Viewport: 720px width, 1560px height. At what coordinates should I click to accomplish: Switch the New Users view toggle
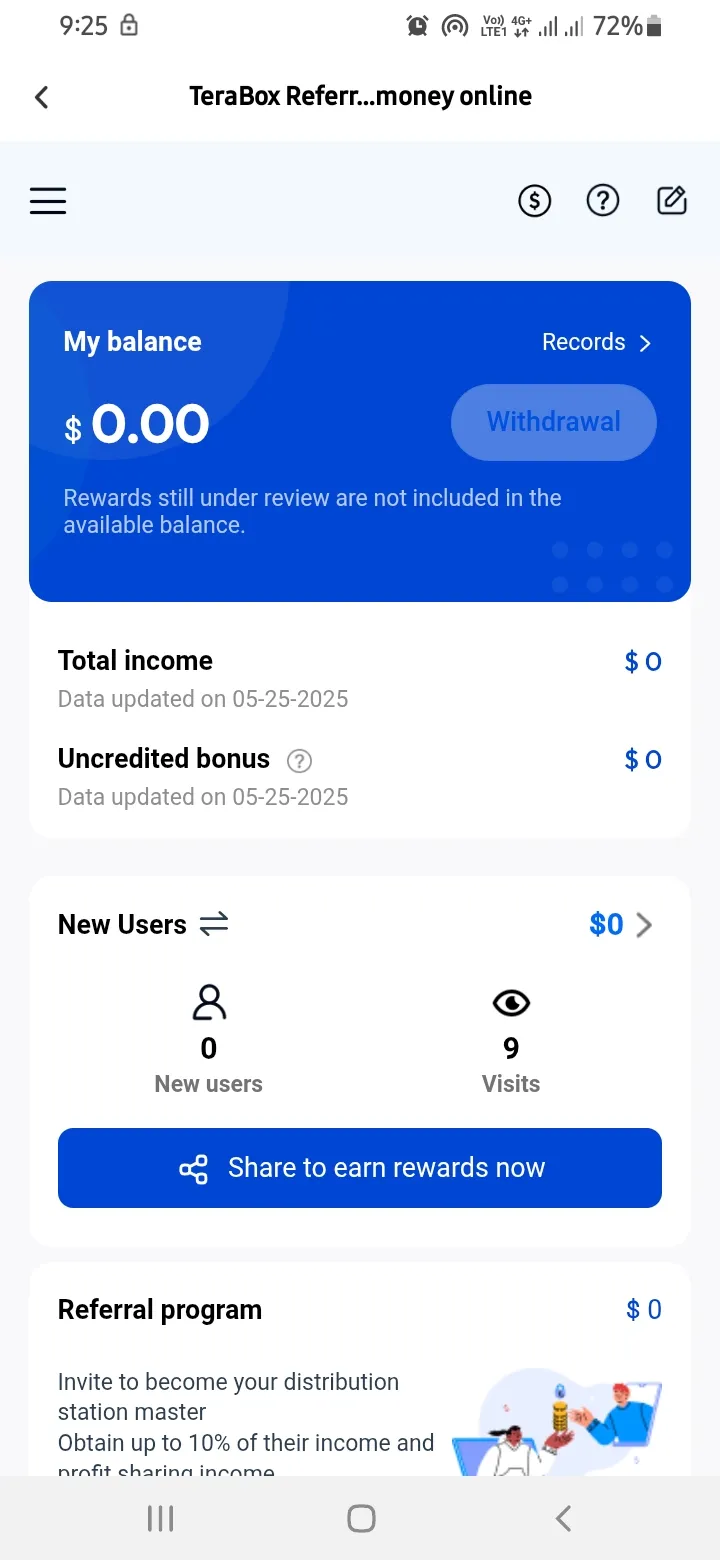pos(214,925)
